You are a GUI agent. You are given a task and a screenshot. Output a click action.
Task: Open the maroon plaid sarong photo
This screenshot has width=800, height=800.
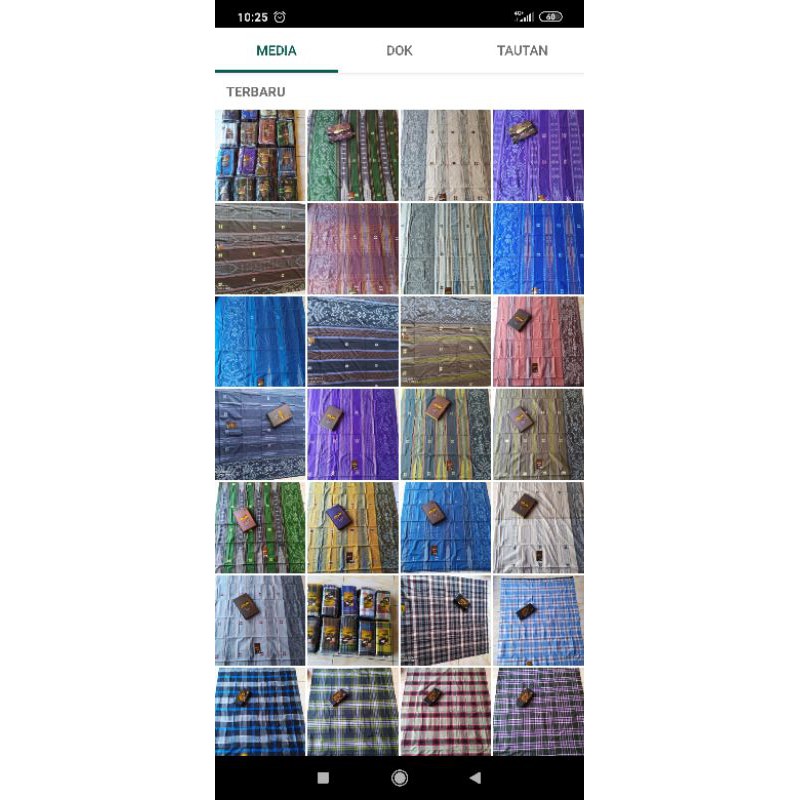tap(446, 711)
